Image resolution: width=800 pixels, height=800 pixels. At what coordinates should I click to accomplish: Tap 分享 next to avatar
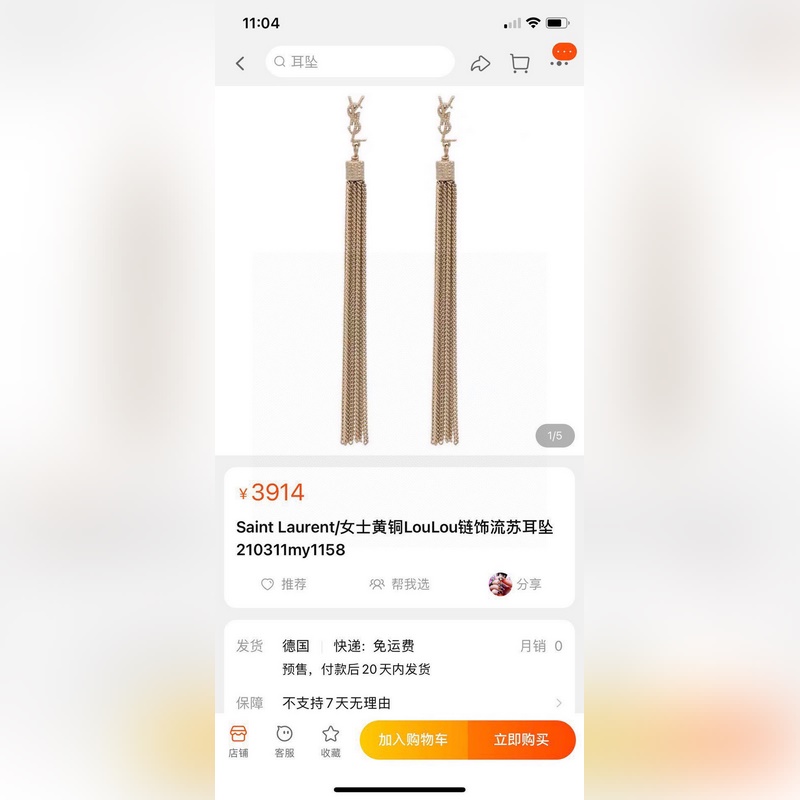click(x=516, y=584)
